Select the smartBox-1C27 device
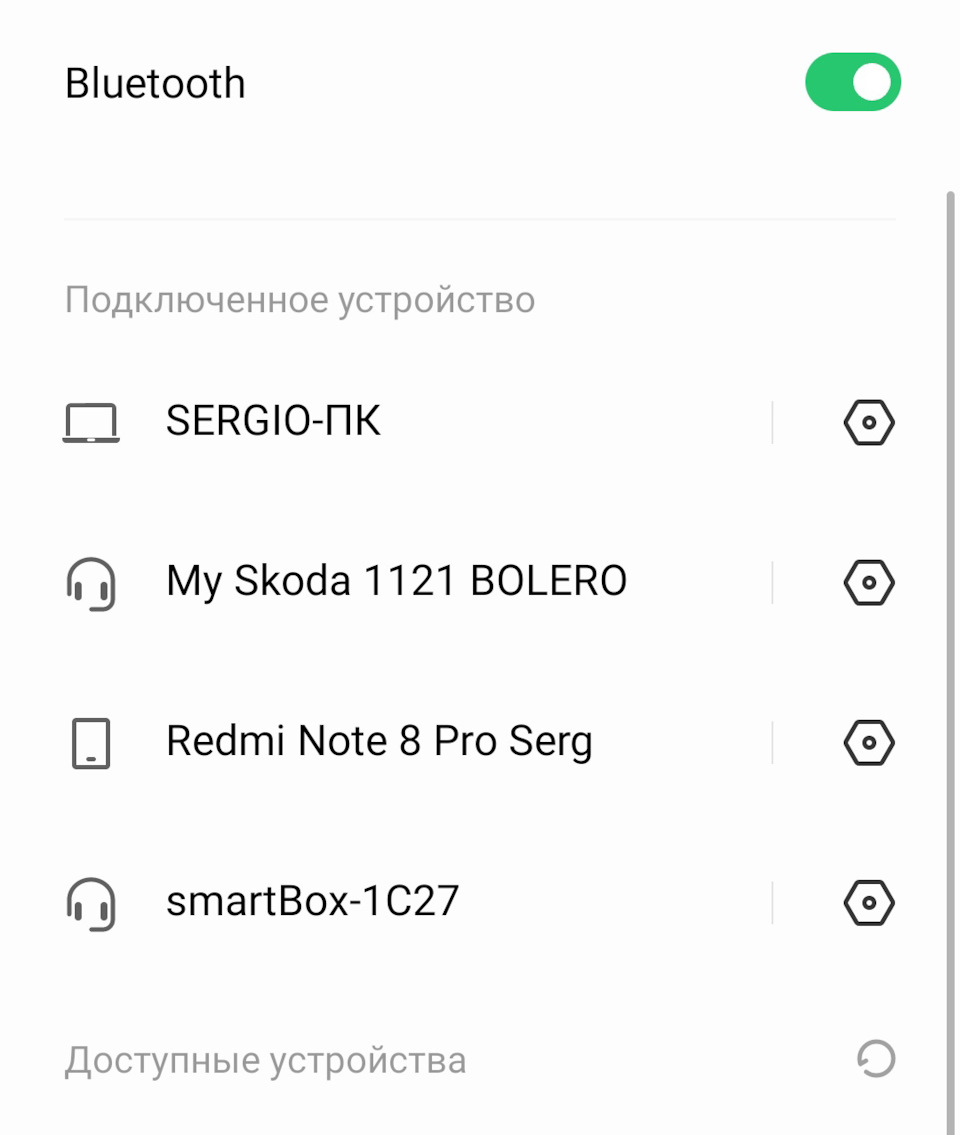 pos(312,902)
